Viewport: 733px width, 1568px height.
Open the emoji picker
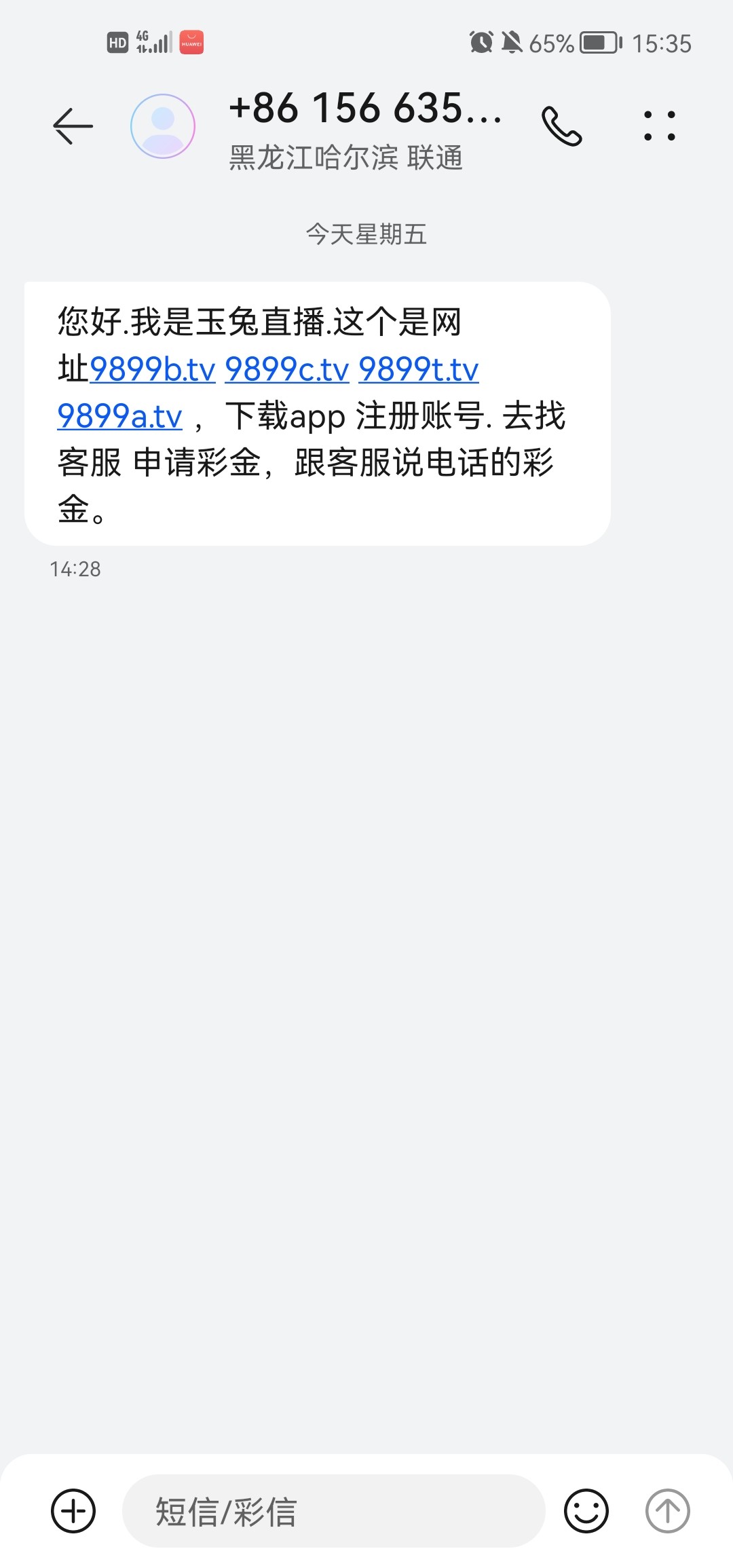click(x=586, y=1511)
